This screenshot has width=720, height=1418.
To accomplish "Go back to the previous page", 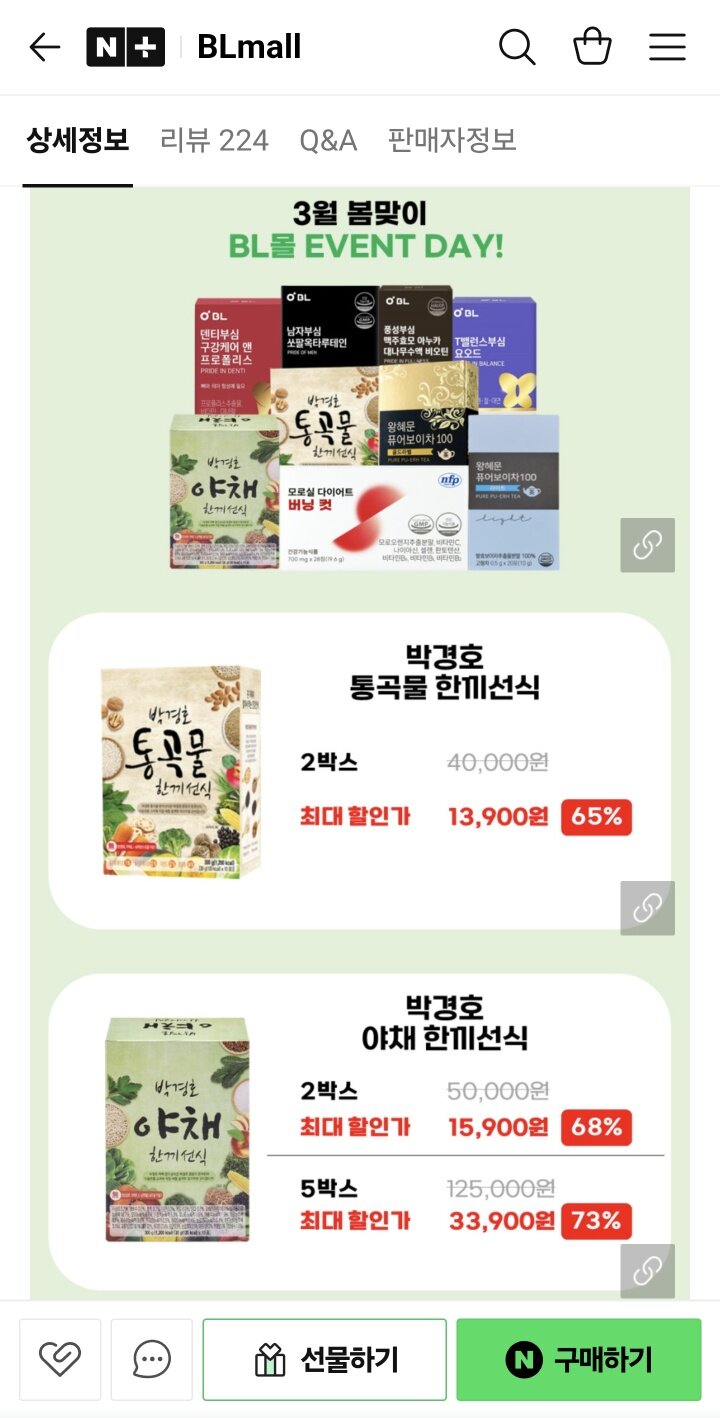I will coord(45,47).
